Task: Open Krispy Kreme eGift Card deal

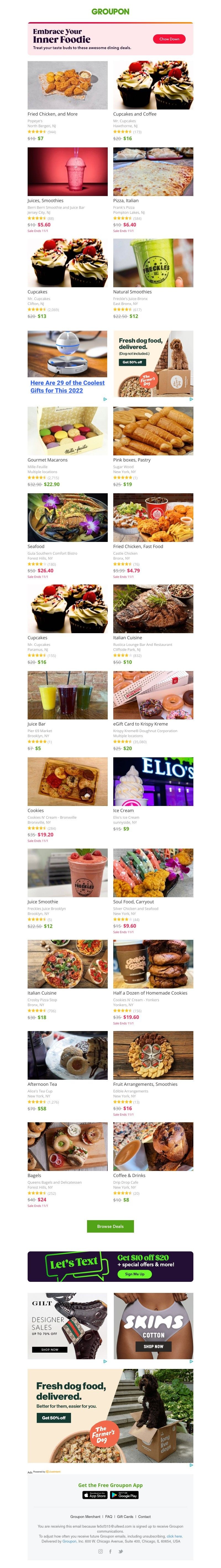Action: 153,695
